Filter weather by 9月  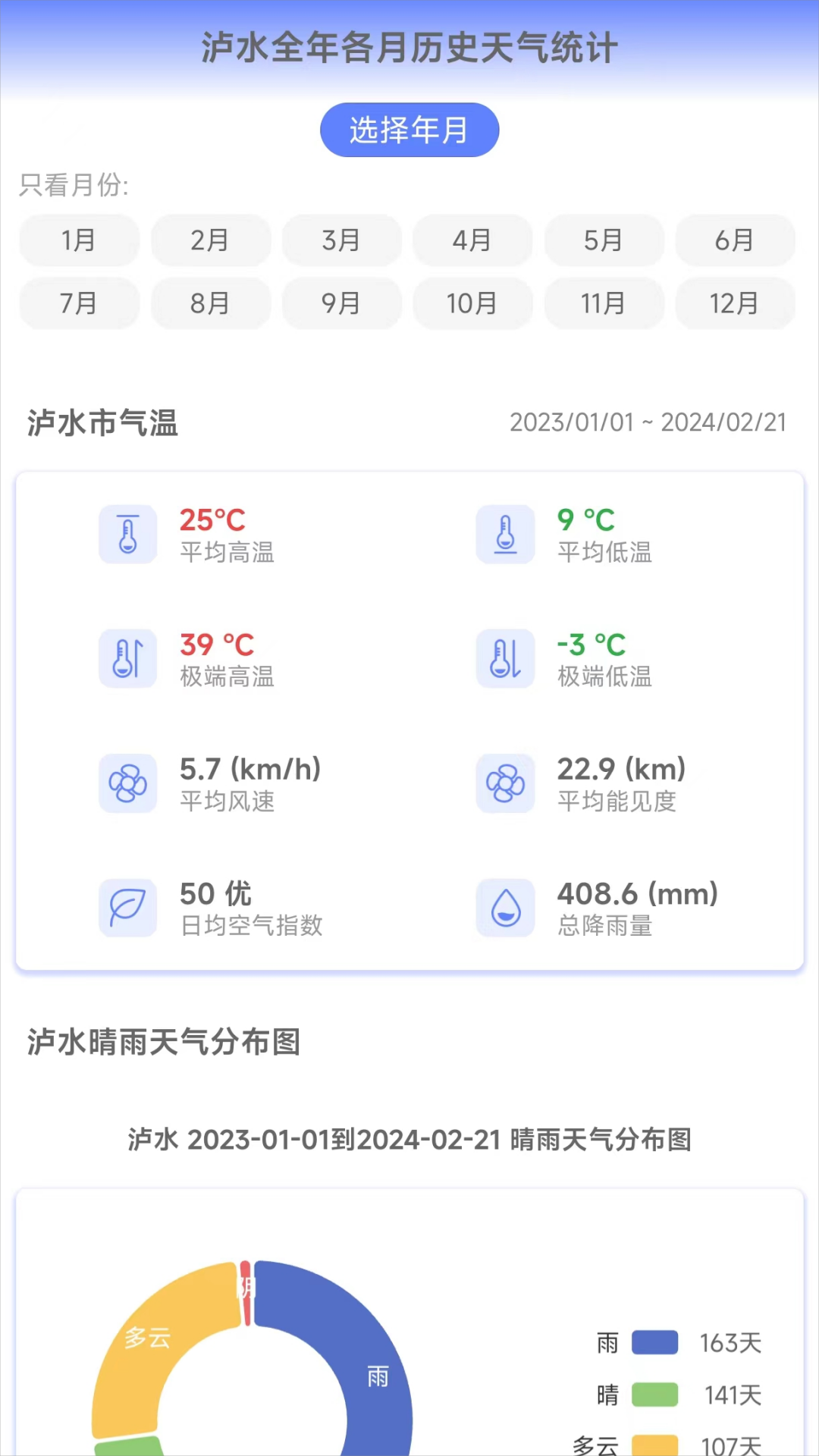[341, 303]
